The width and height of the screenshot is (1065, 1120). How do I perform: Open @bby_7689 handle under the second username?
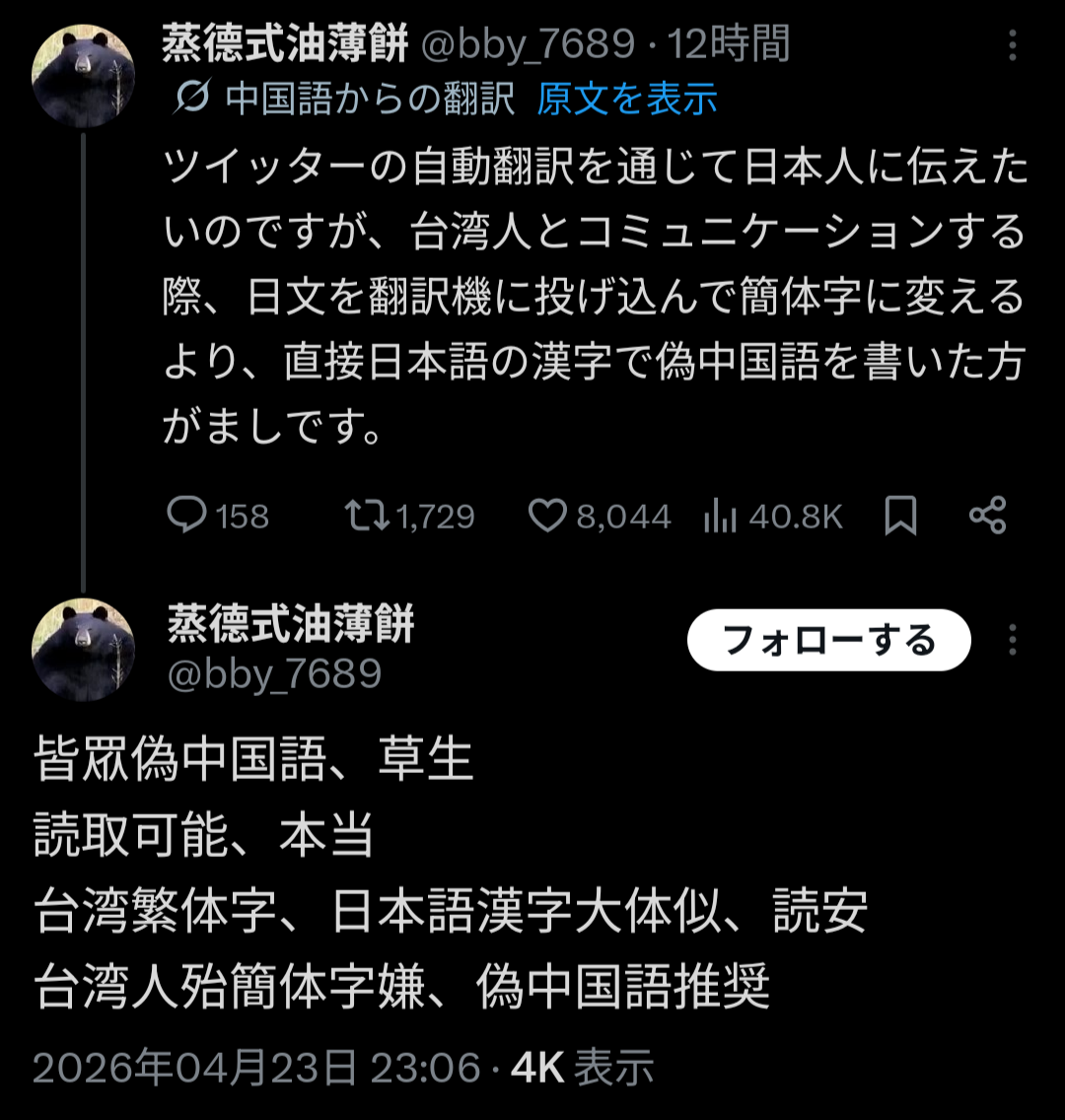(x=274, y=674)
